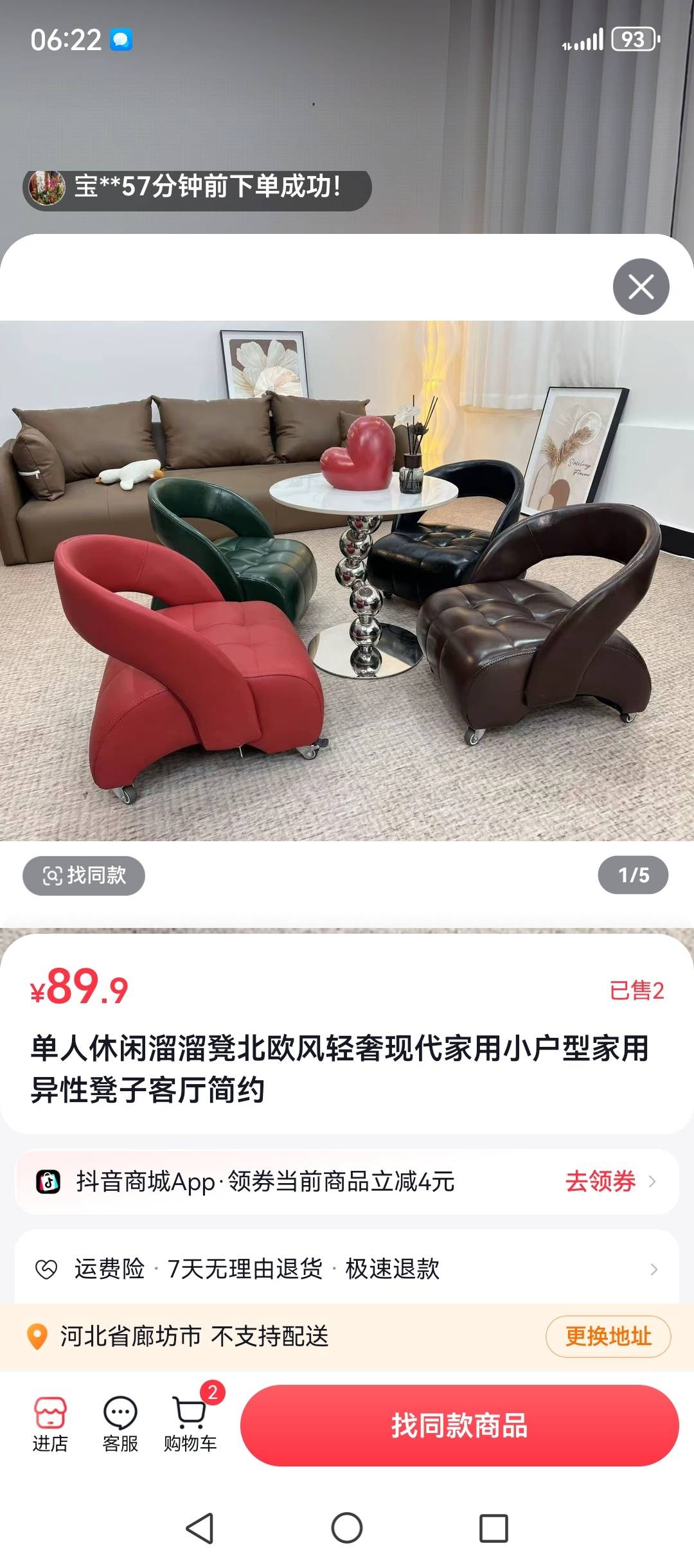Go back using the system back button
The width and height of the screenshot is (694, 1568).
[x=199, y=1528]
